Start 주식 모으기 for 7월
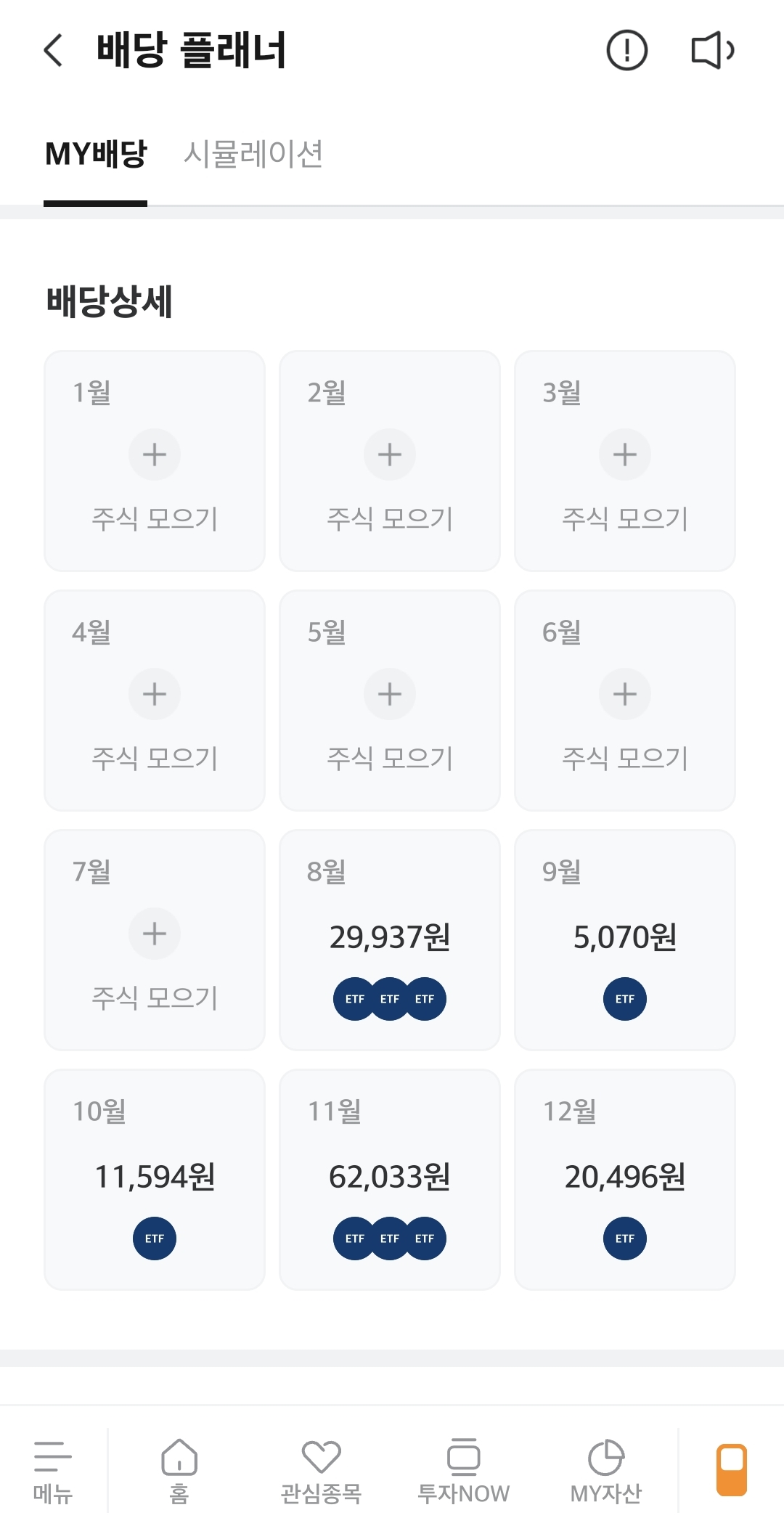 pyautogui.click(x=154, y=934)
